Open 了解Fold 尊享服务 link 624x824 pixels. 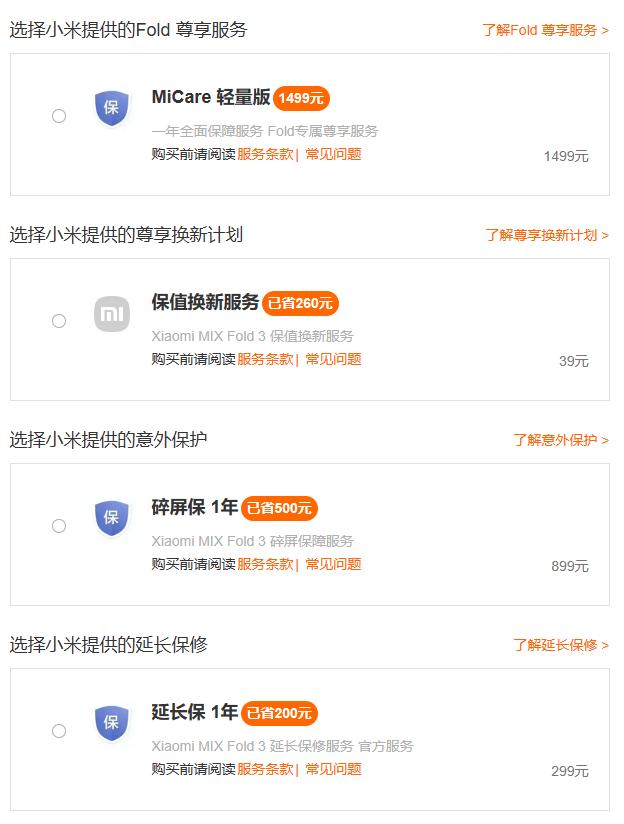click(545, 30)
